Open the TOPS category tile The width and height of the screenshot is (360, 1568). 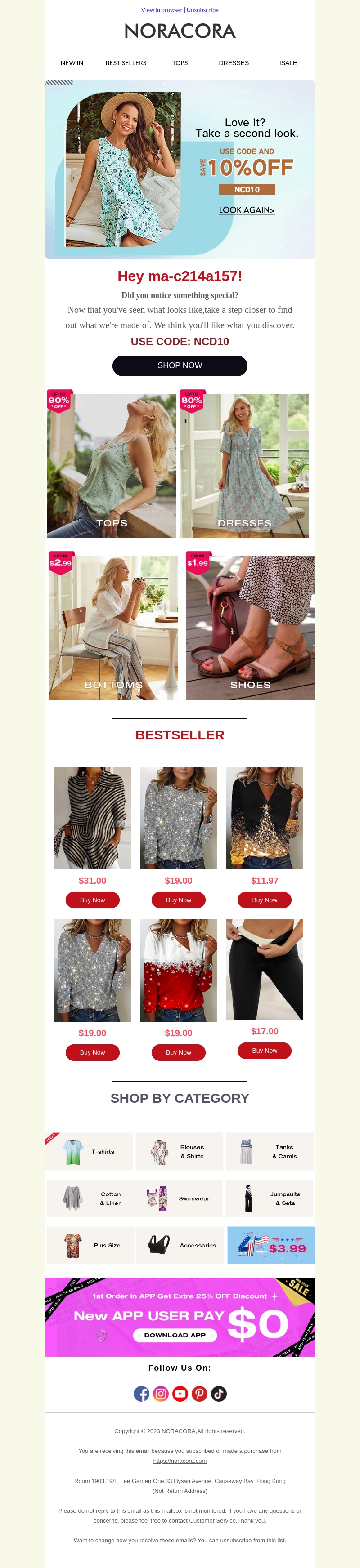112,466
